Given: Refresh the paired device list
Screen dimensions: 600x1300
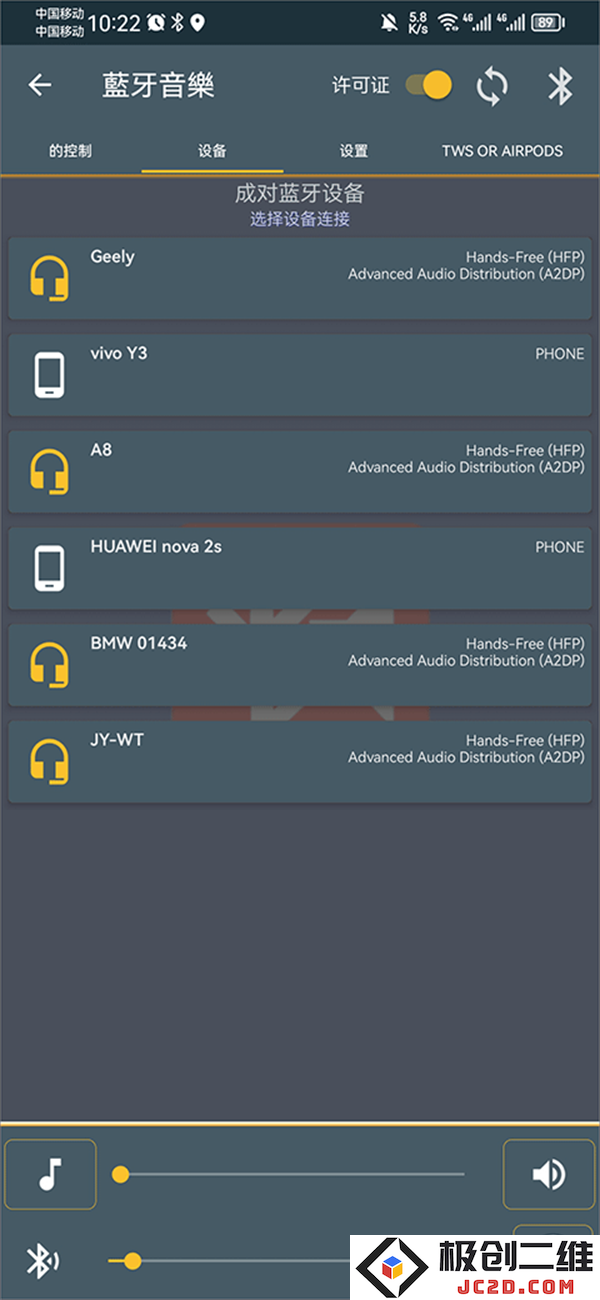Looking at the screenshot, I should pos(492,86).
